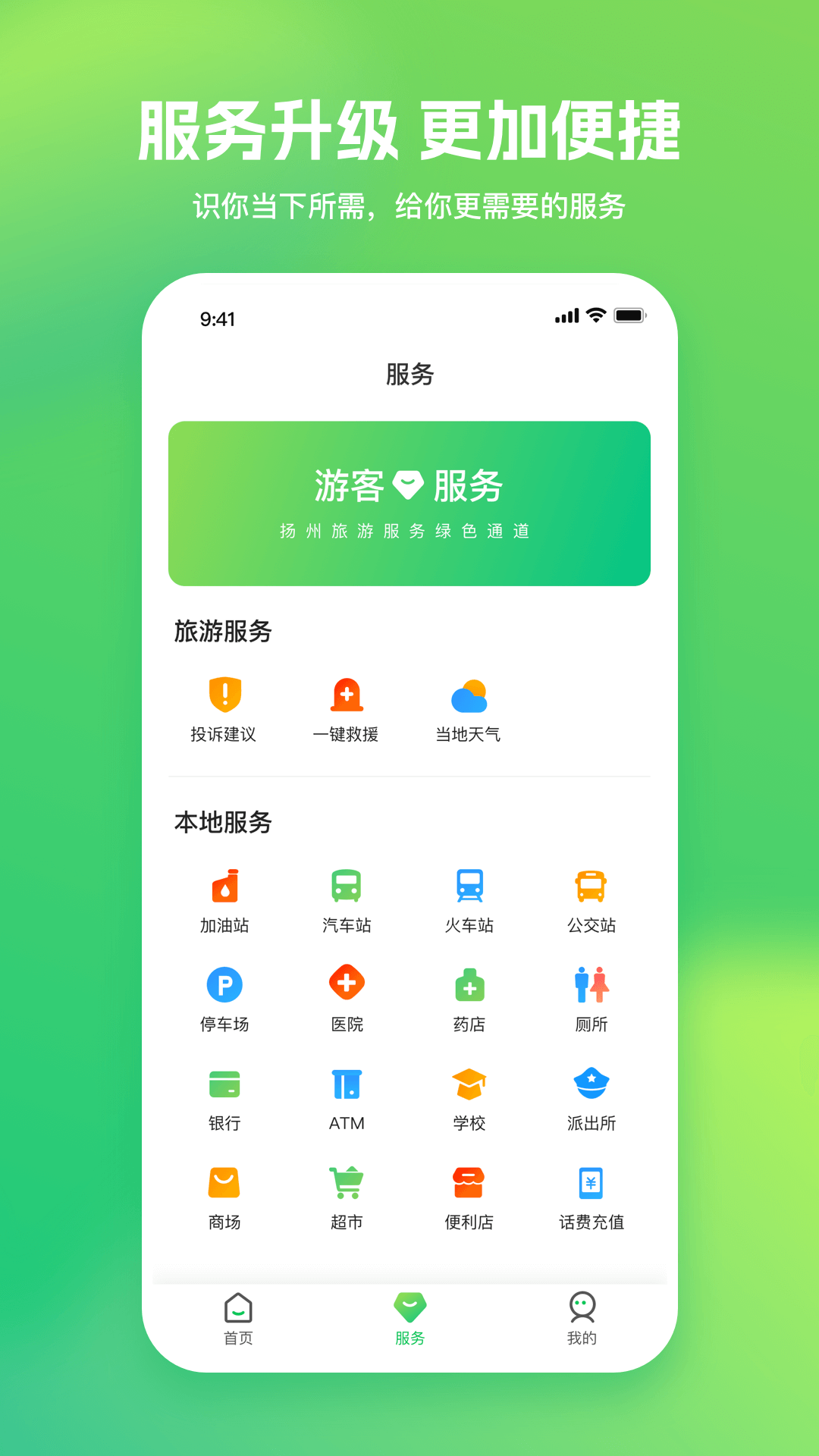The height and width of the screenshot is (1456, 819).
Task: Switch to the 首页 home tab
Action: [x=238, y=1319]
